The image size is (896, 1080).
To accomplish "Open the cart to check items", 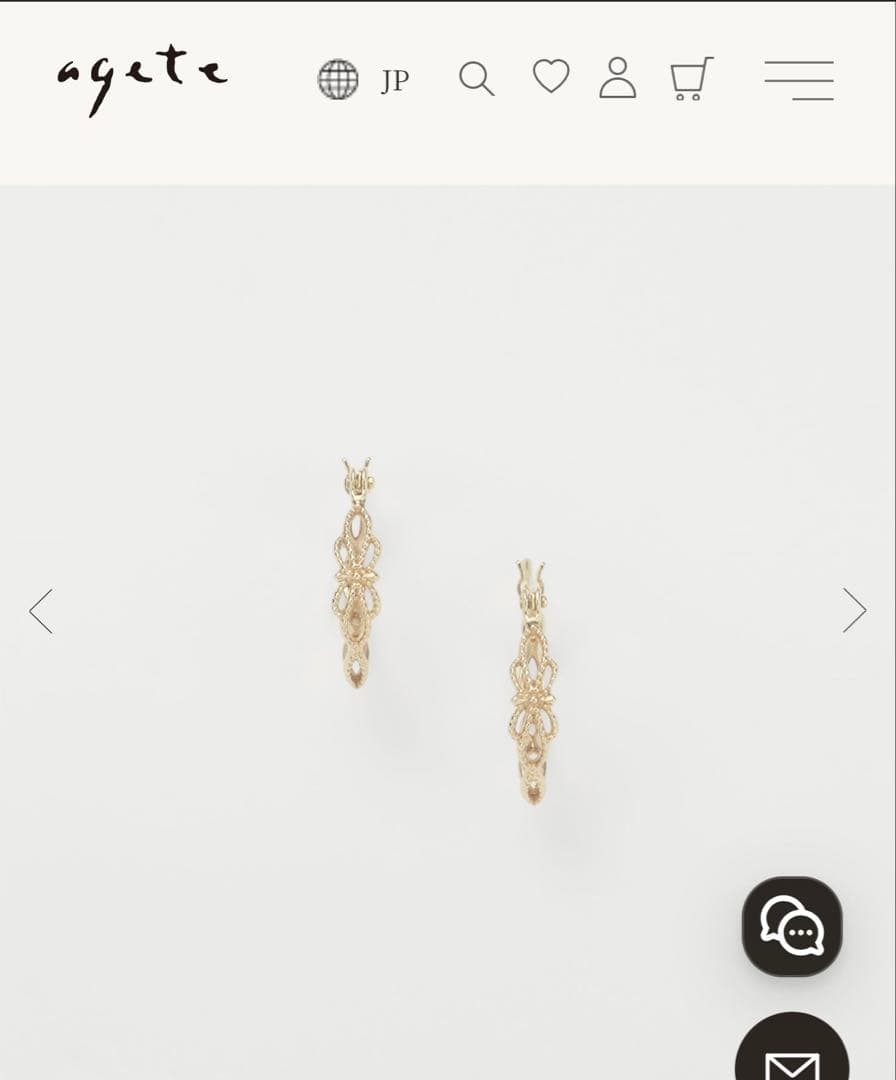I will 689,79.
